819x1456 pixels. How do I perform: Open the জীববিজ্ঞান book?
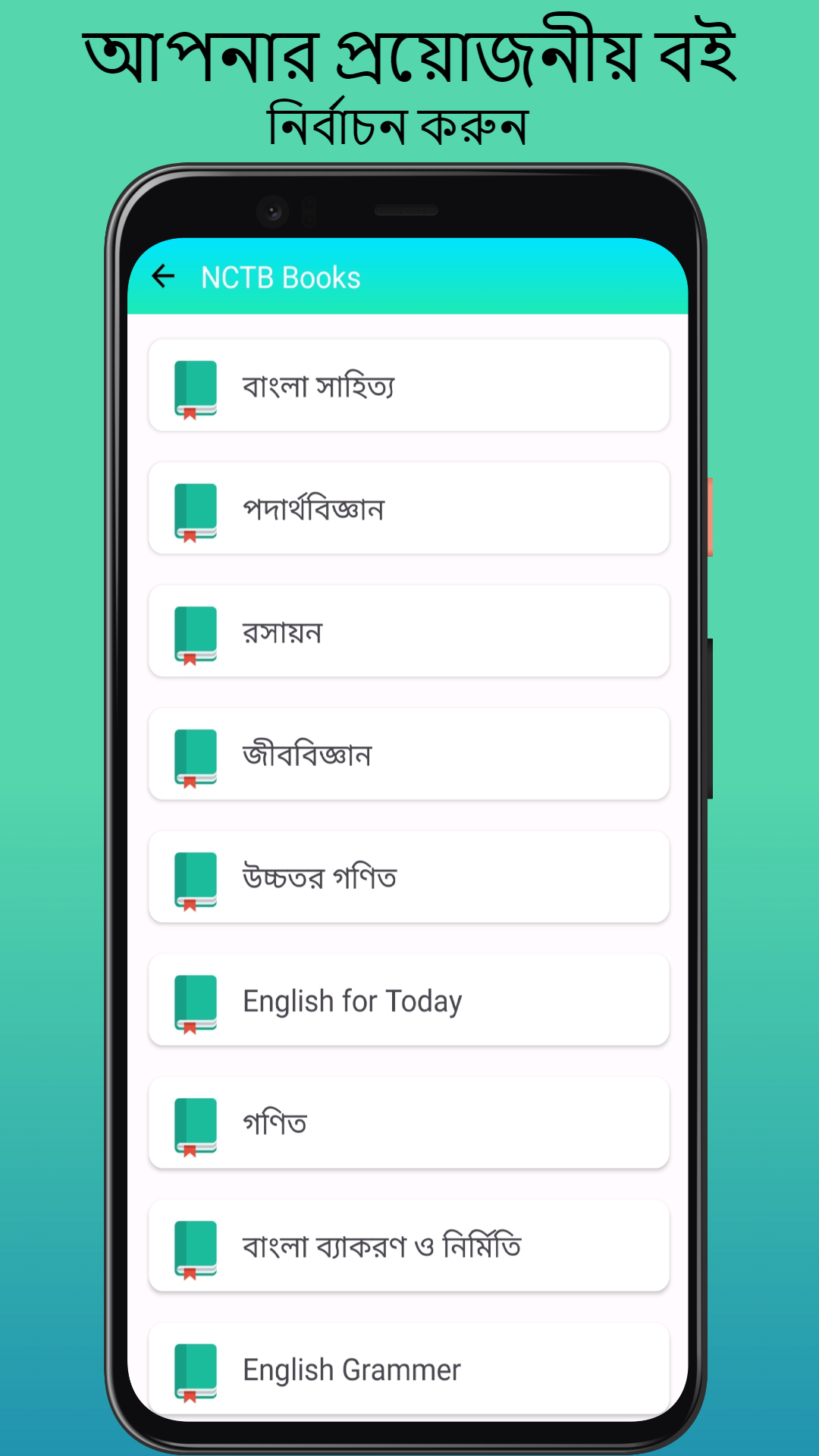(409, 755)
